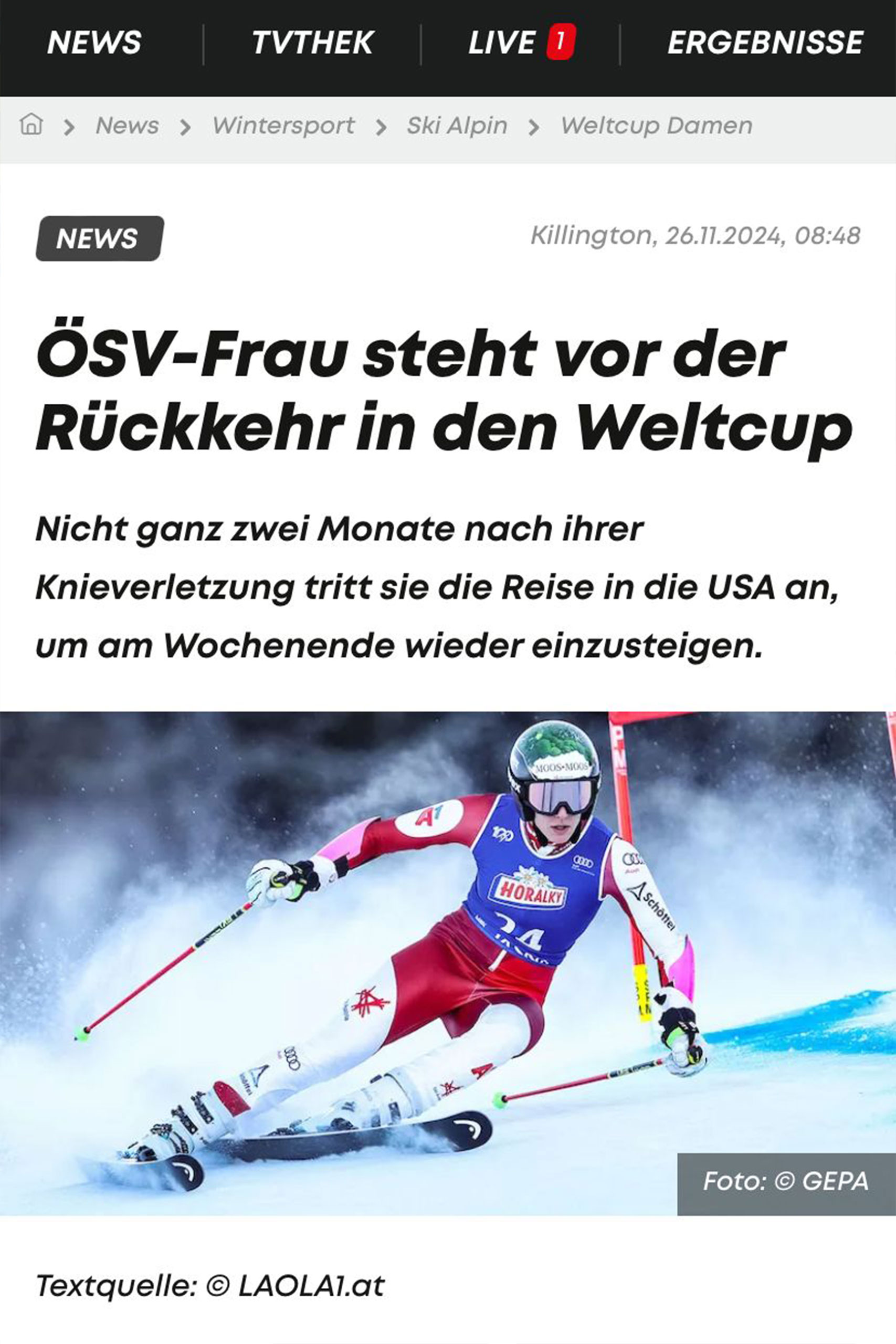
Task: Open the Weltcup Damen breadcrumb
Action: pyautogui.click(x=656, y=125)
